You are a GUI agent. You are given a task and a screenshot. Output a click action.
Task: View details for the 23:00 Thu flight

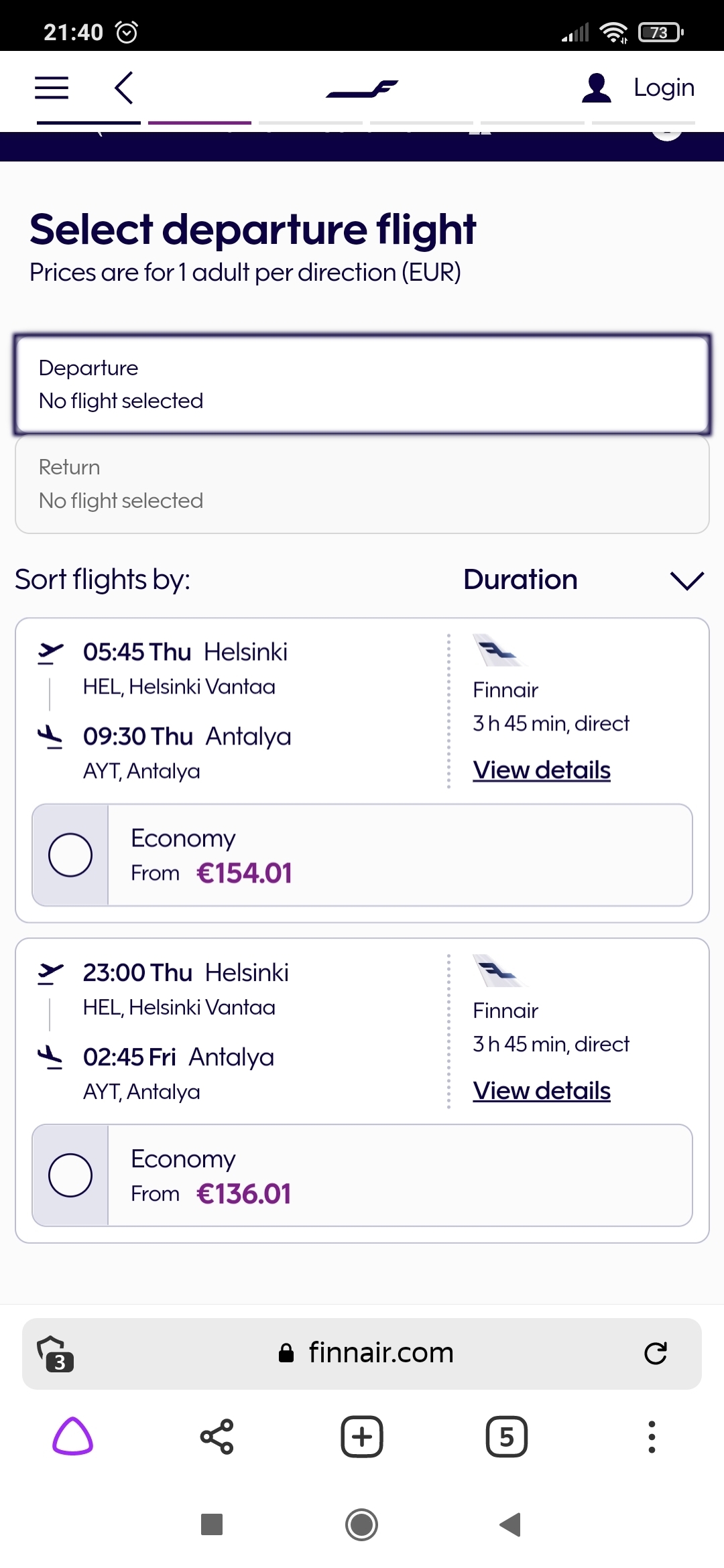[542, 1091]
